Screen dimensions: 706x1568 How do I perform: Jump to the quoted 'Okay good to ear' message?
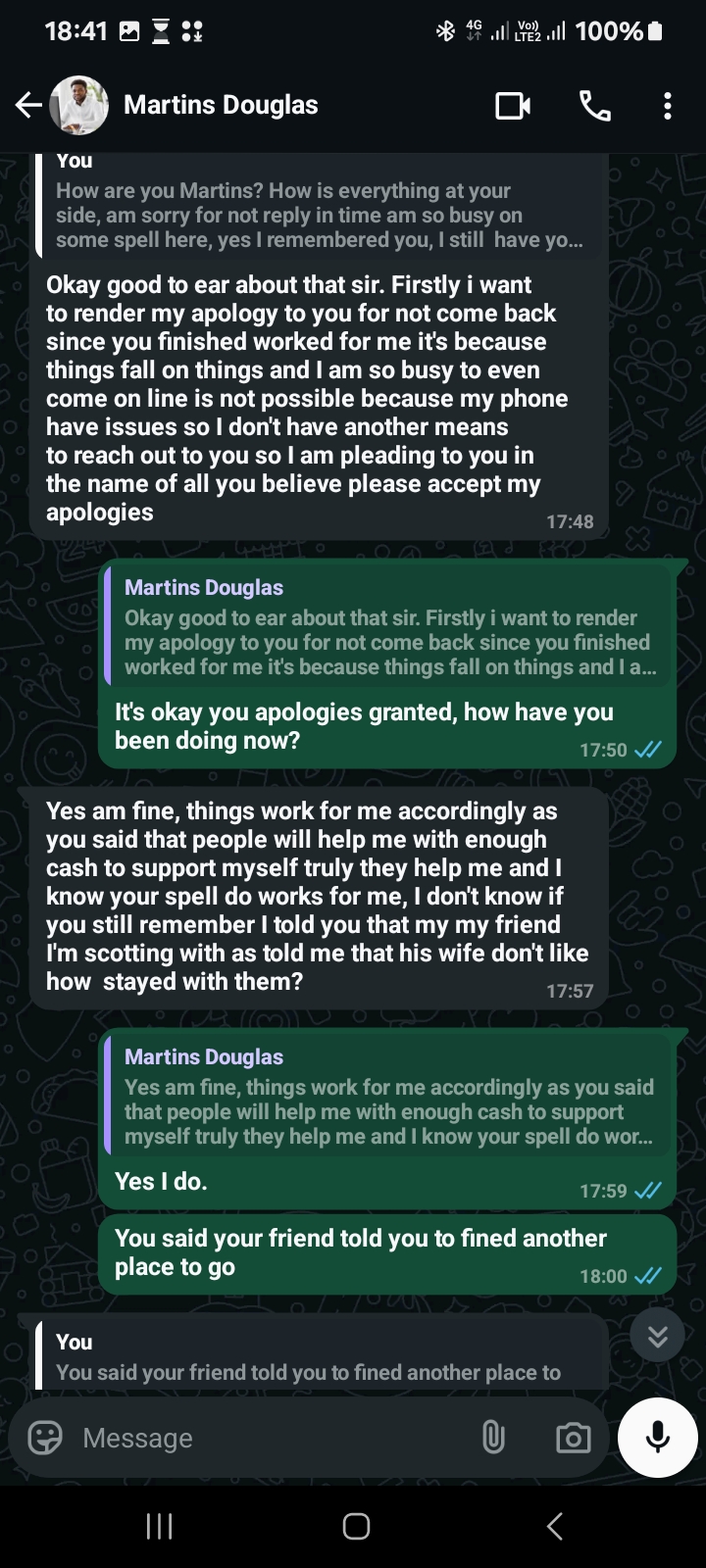click(x=387, y=629)
